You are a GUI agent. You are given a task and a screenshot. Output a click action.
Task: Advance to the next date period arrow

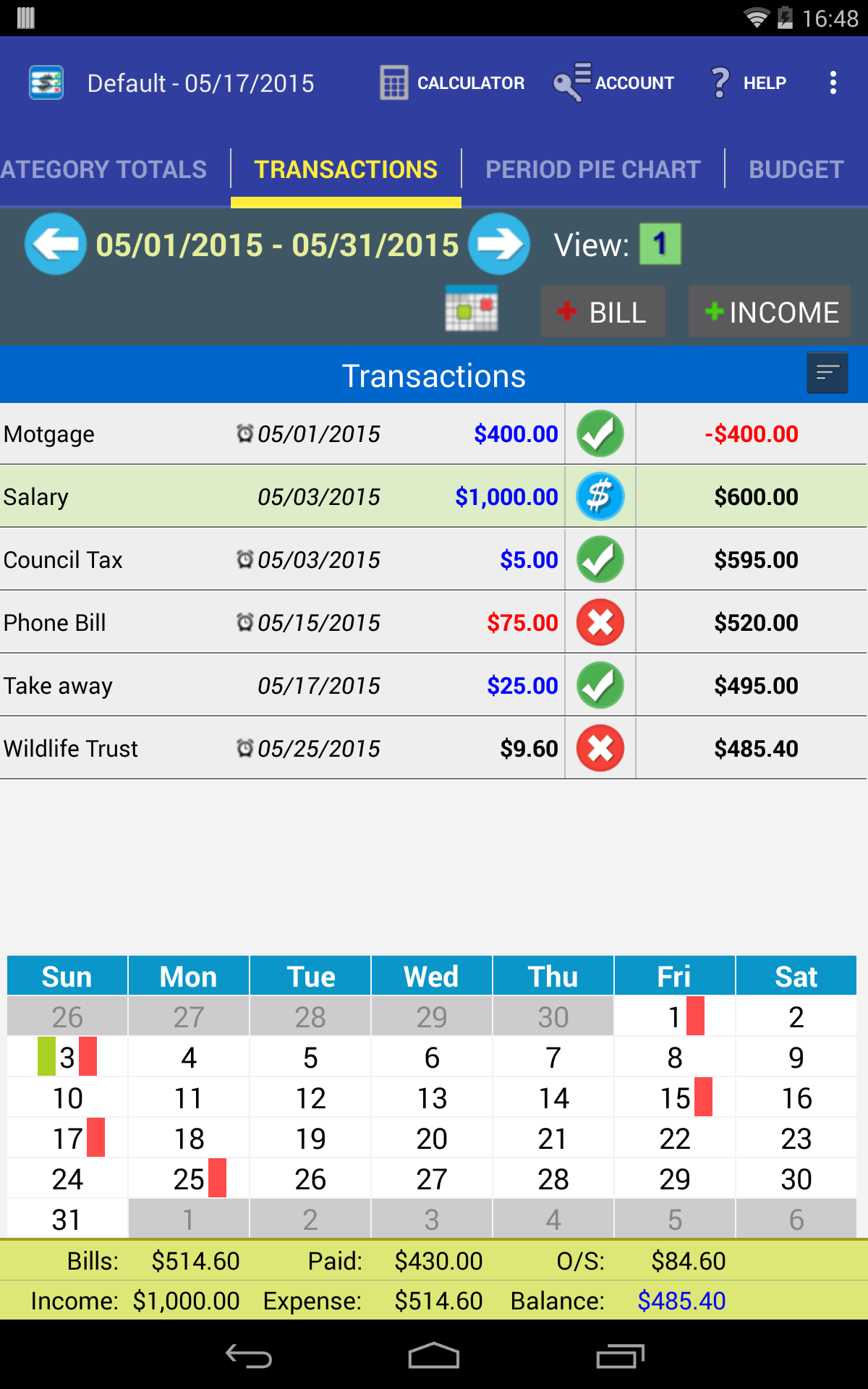pyautogui.click(x=499, y=244)
